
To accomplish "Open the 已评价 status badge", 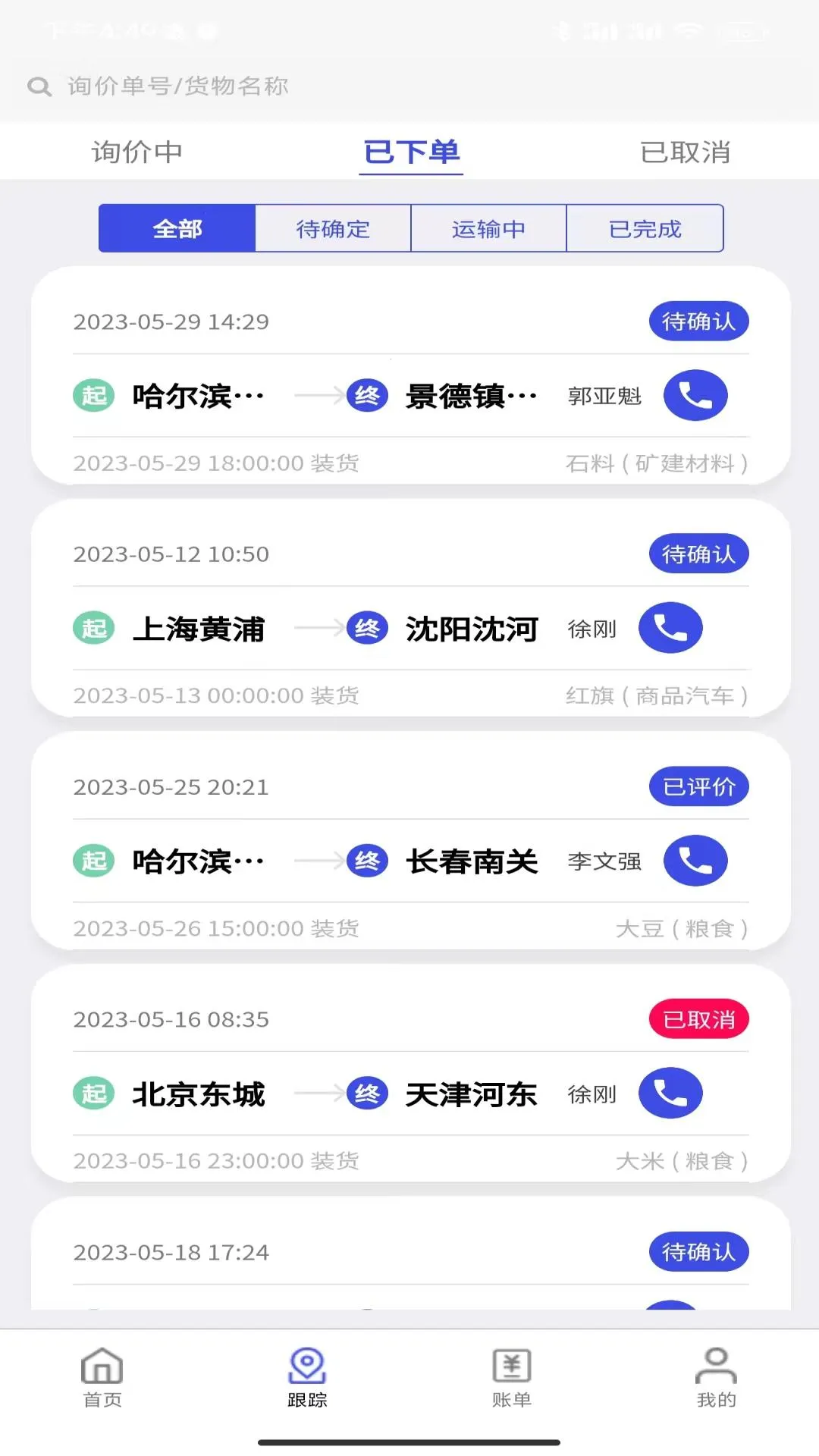I will point(698,786).
